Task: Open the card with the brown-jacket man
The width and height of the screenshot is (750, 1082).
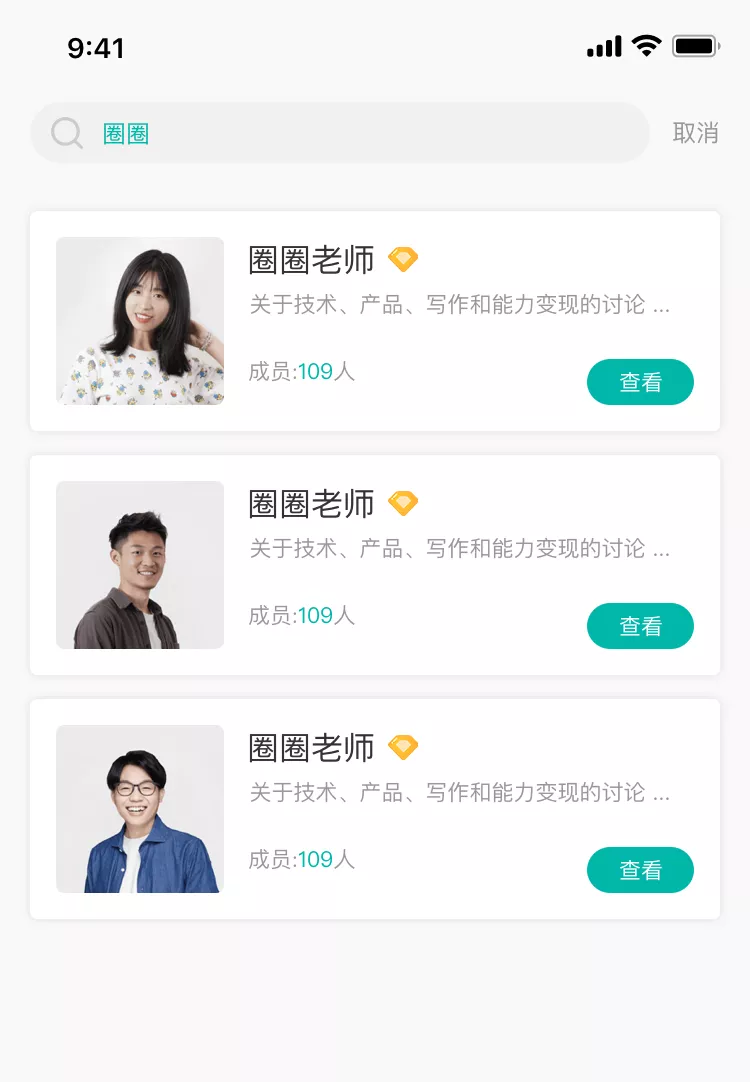Action: [140, 565]
